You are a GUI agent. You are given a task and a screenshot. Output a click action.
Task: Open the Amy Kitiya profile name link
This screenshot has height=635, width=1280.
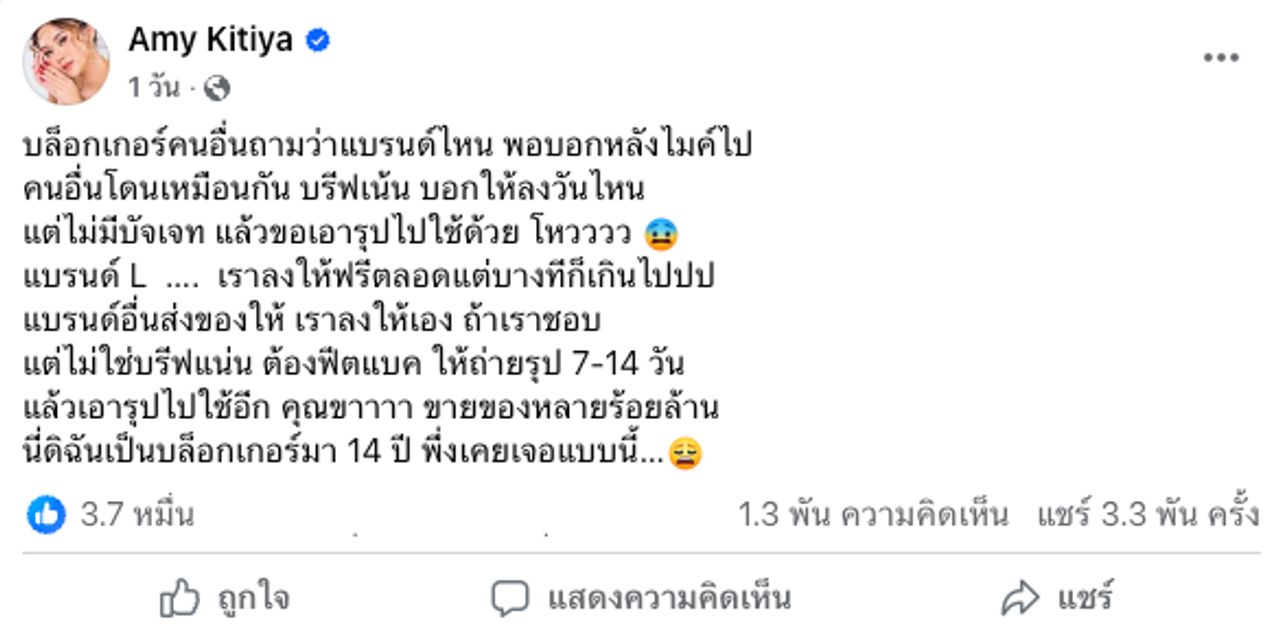tap(211, 40)
